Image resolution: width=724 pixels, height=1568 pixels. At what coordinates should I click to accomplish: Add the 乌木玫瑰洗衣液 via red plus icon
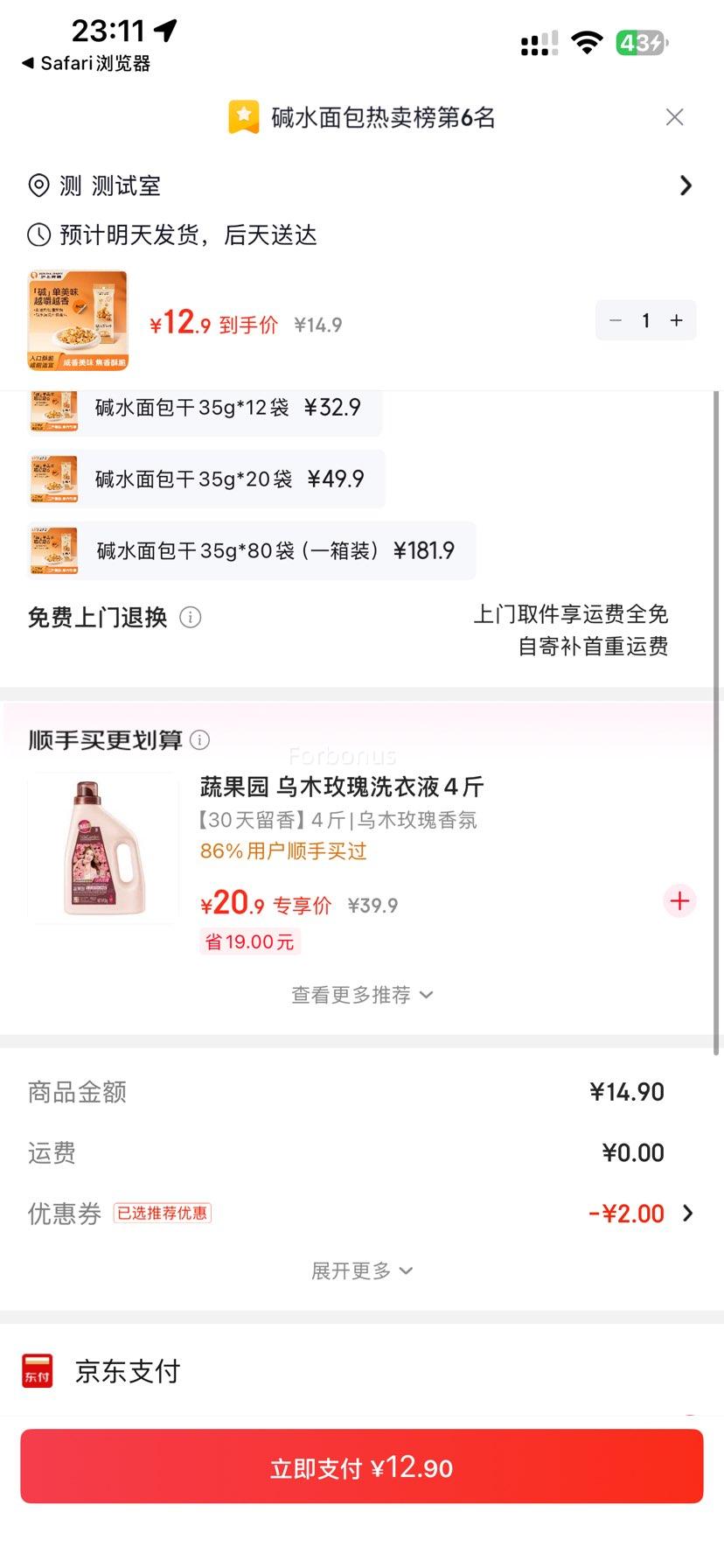point(679,900)
